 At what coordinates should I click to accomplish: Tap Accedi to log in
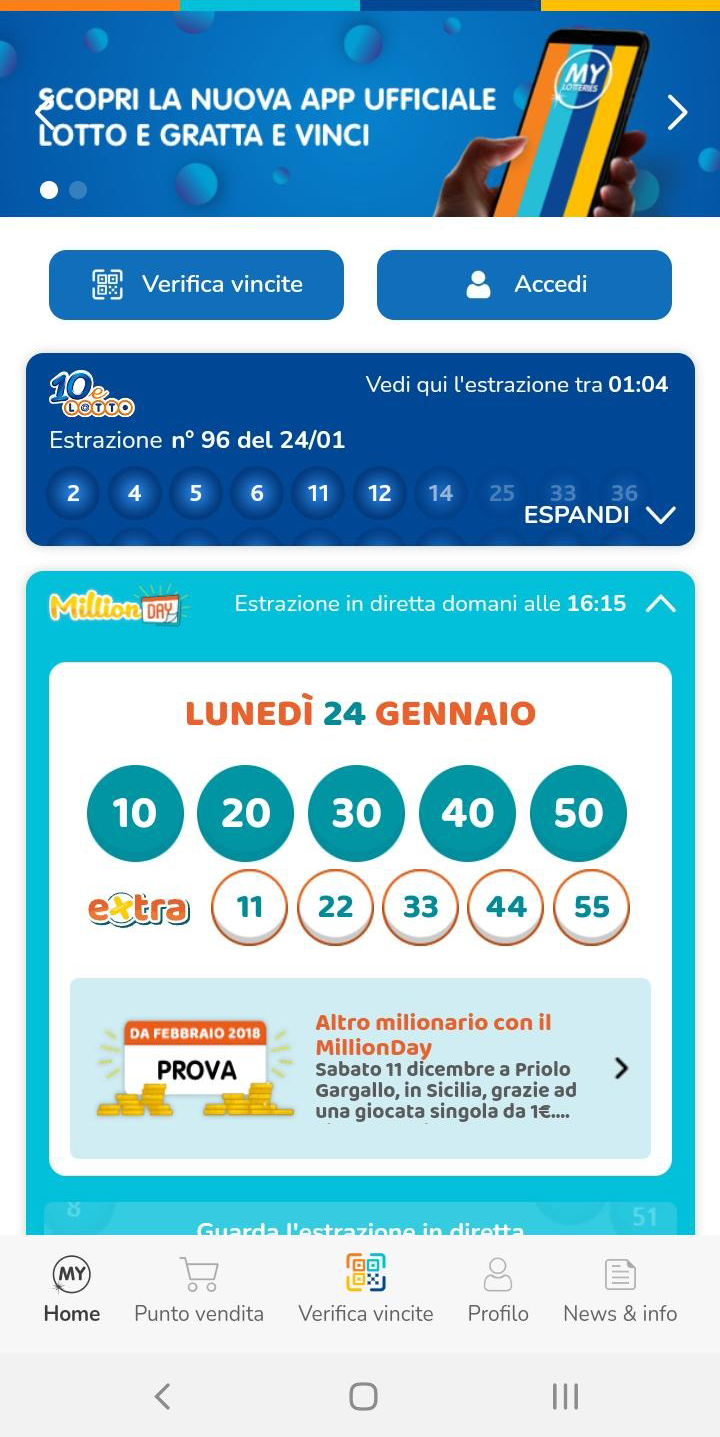click(524, 285)
